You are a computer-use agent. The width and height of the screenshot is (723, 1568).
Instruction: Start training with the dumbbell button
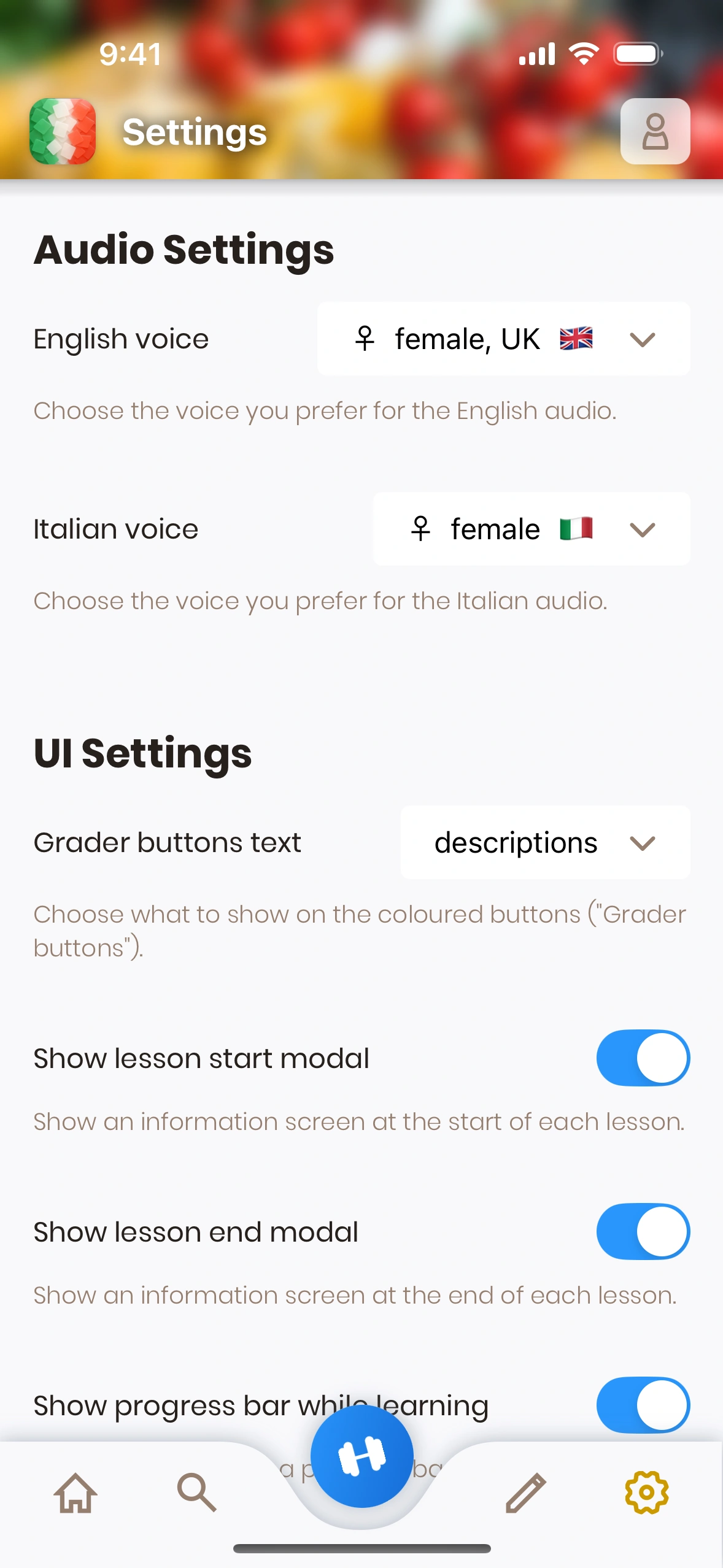(x=361, y=1456)
